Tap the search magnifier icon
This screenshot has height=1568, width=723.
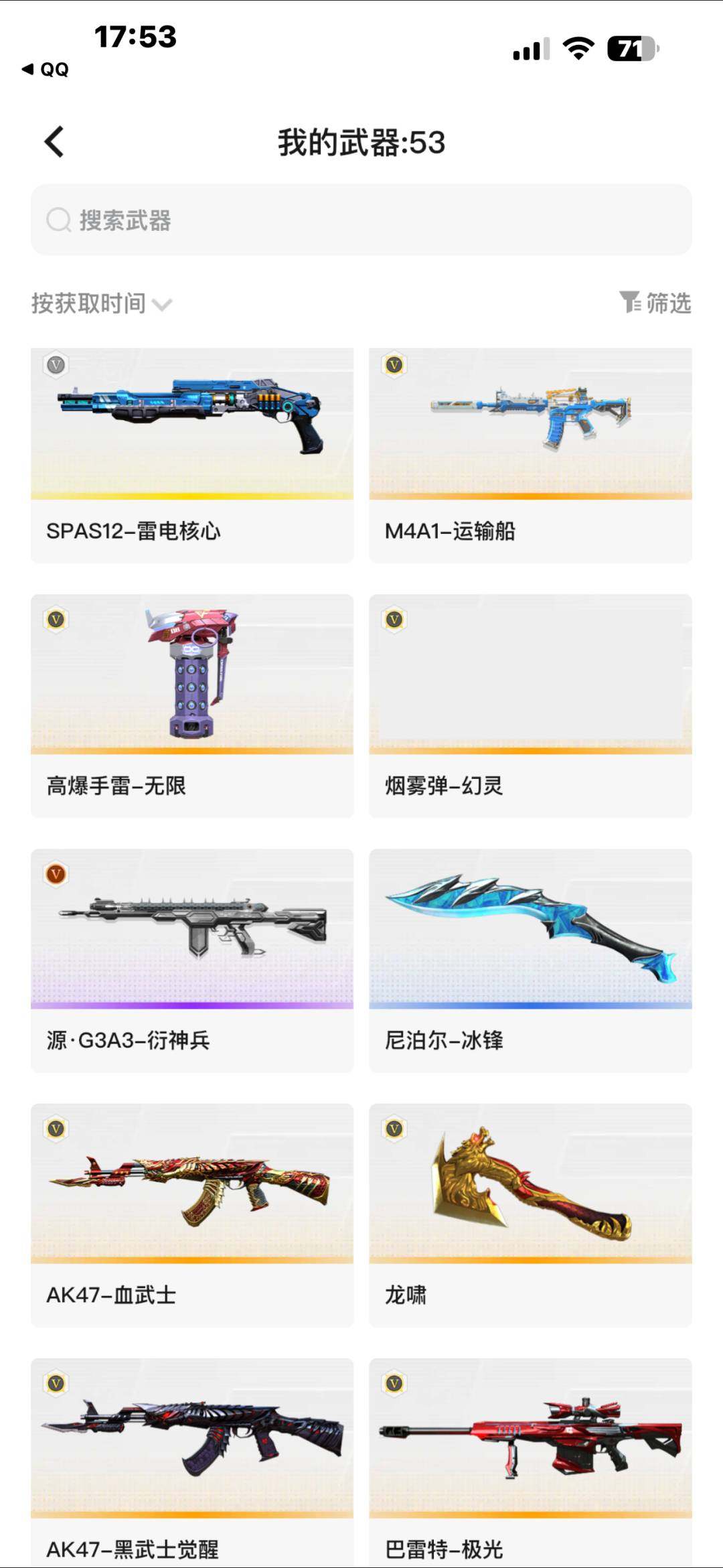(x=58, y=220)
